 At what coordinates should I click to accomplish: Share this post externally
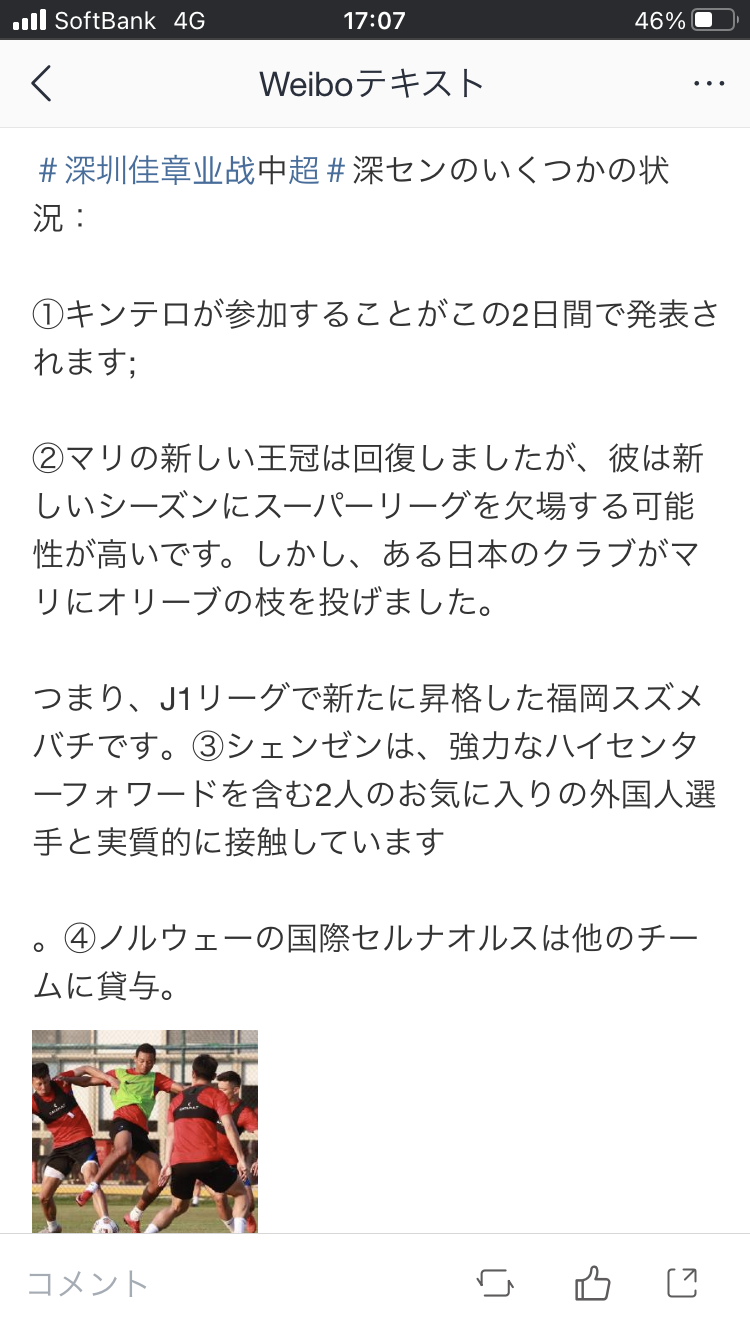(682, 1283)
